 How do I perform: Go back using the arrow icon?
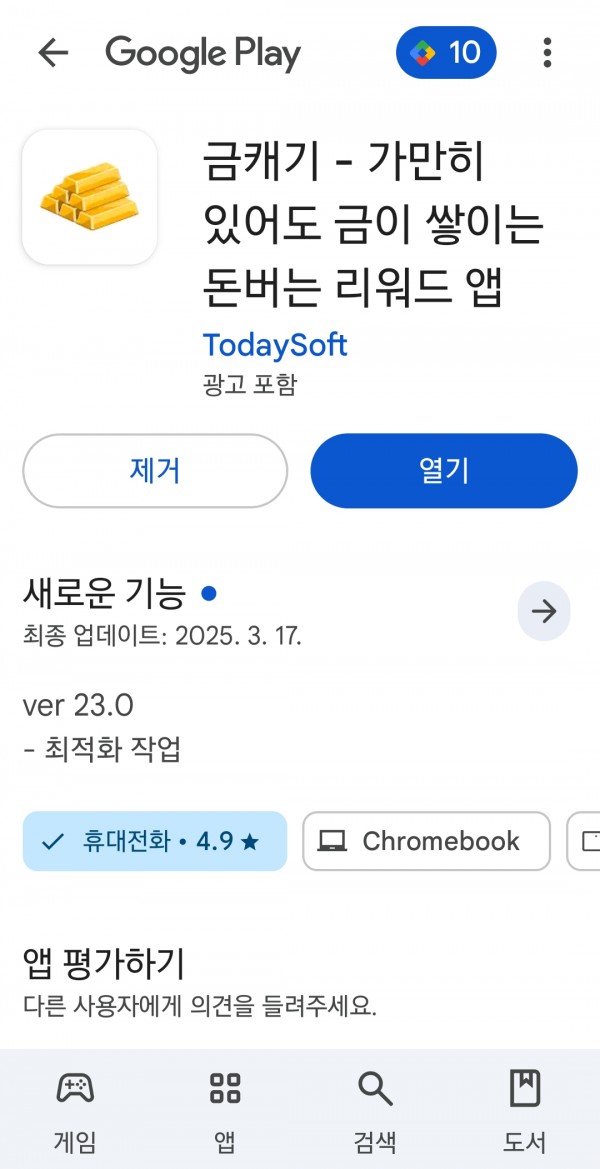[x=53, y=52]
